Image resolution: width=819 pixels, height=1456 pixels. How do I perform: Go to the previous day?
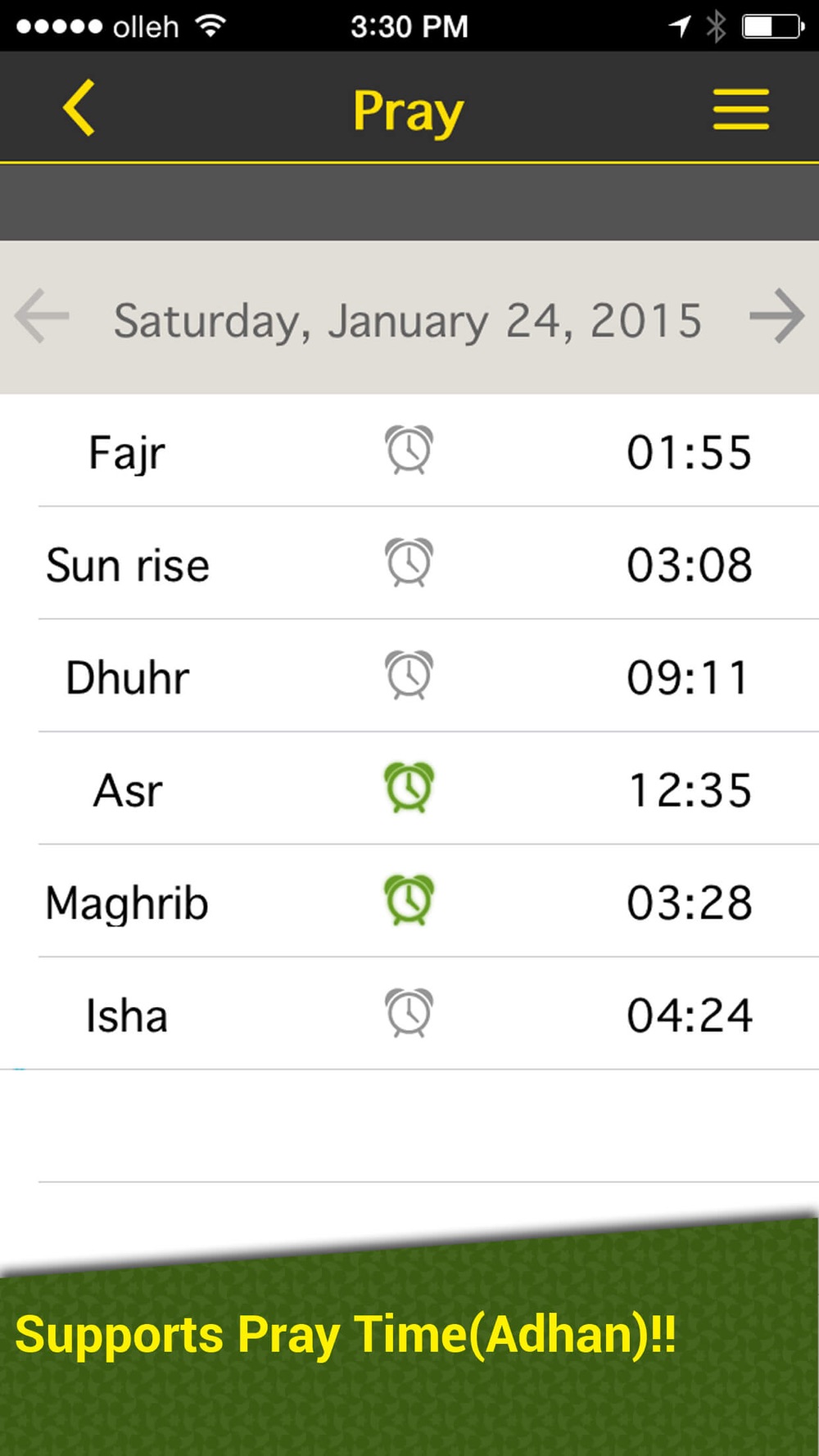42,315
